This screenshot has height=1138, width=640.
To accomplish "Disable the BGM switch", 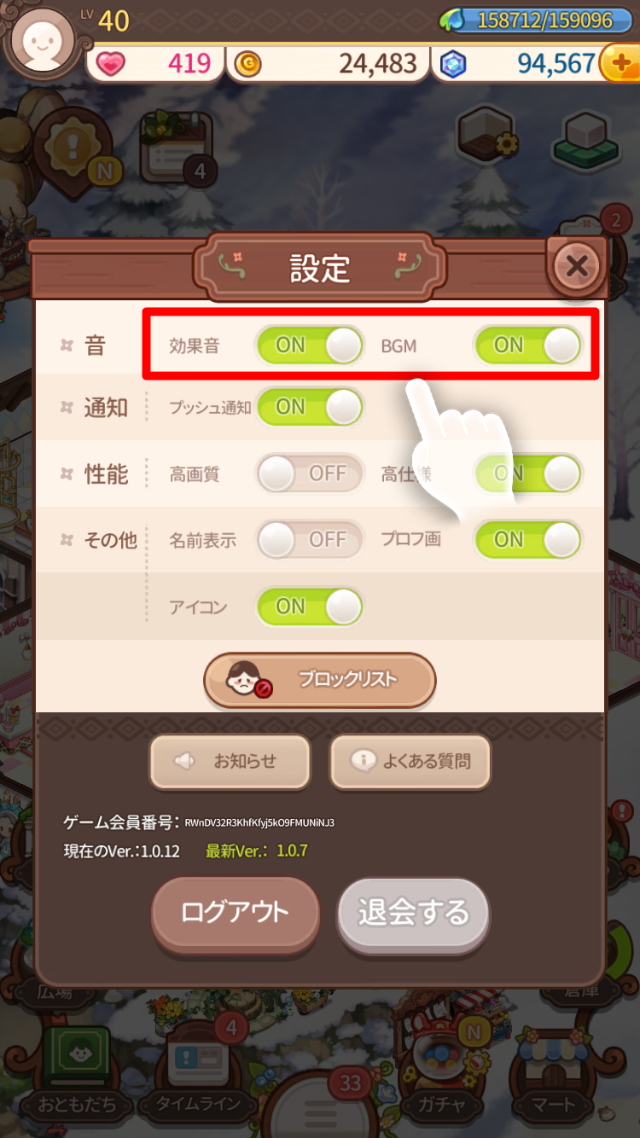I will (x=527, y=345).
